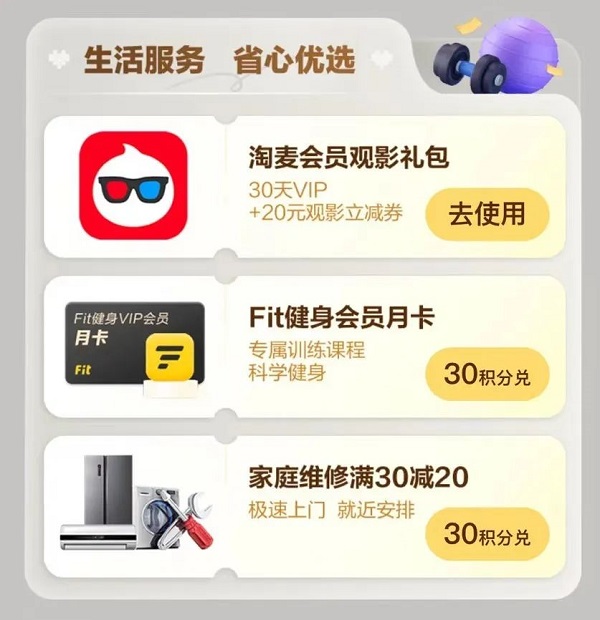Image resolution: width=600 pixels, height=620 pixels.
Task: Redeem Fit健身会员月卡 for 30积分
Action: [x=487, y=375]
